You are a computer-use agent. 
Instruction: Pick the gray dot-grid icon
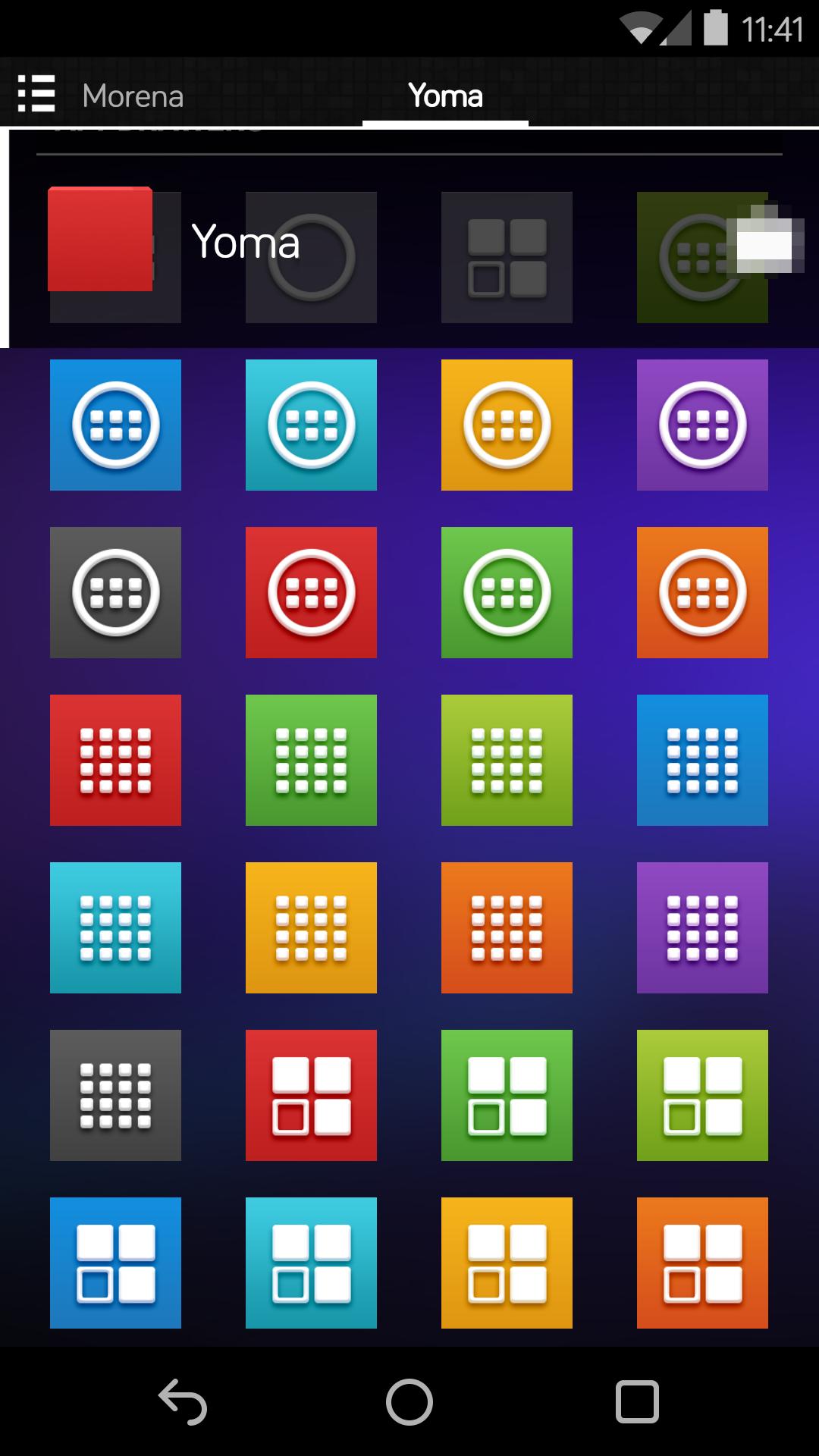tap(115, 1095)
